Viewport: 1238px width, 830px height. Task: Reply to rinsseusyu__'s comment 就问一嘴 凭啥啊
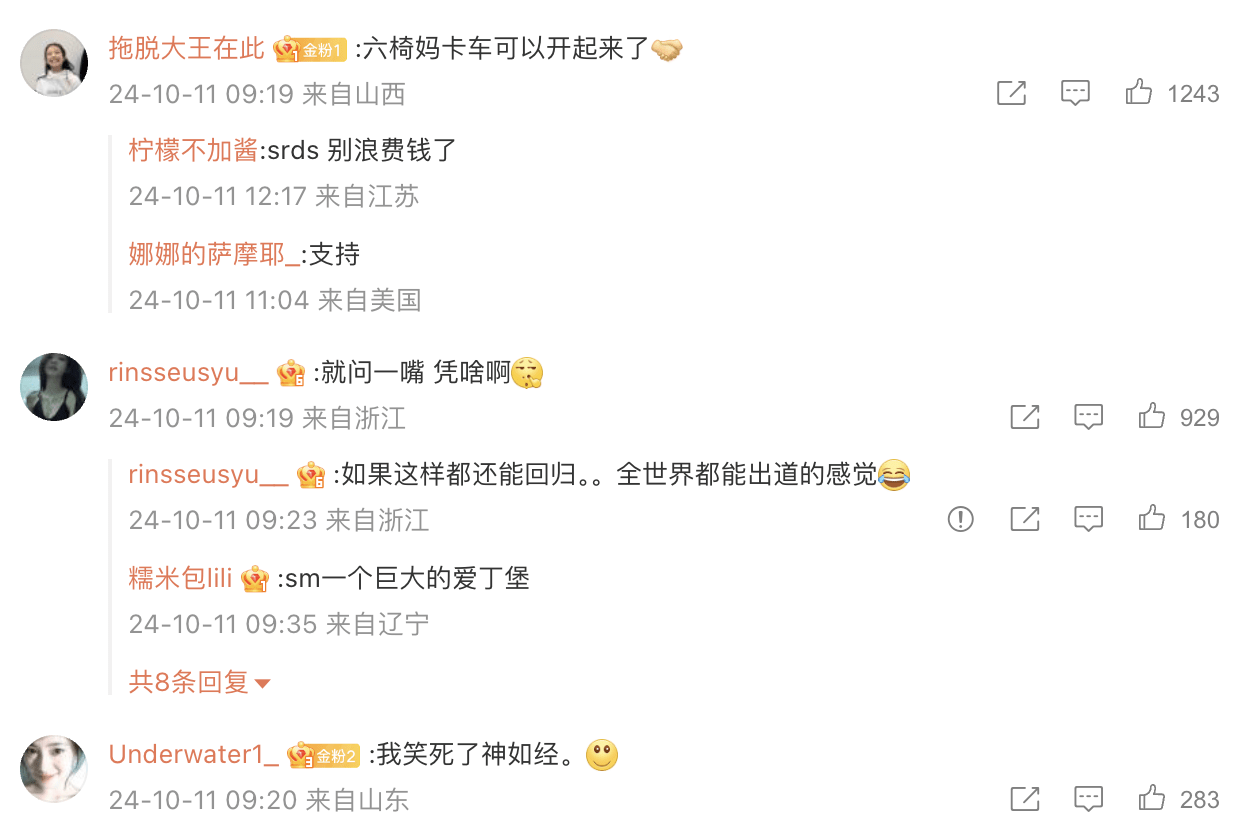coord(1088,417)
